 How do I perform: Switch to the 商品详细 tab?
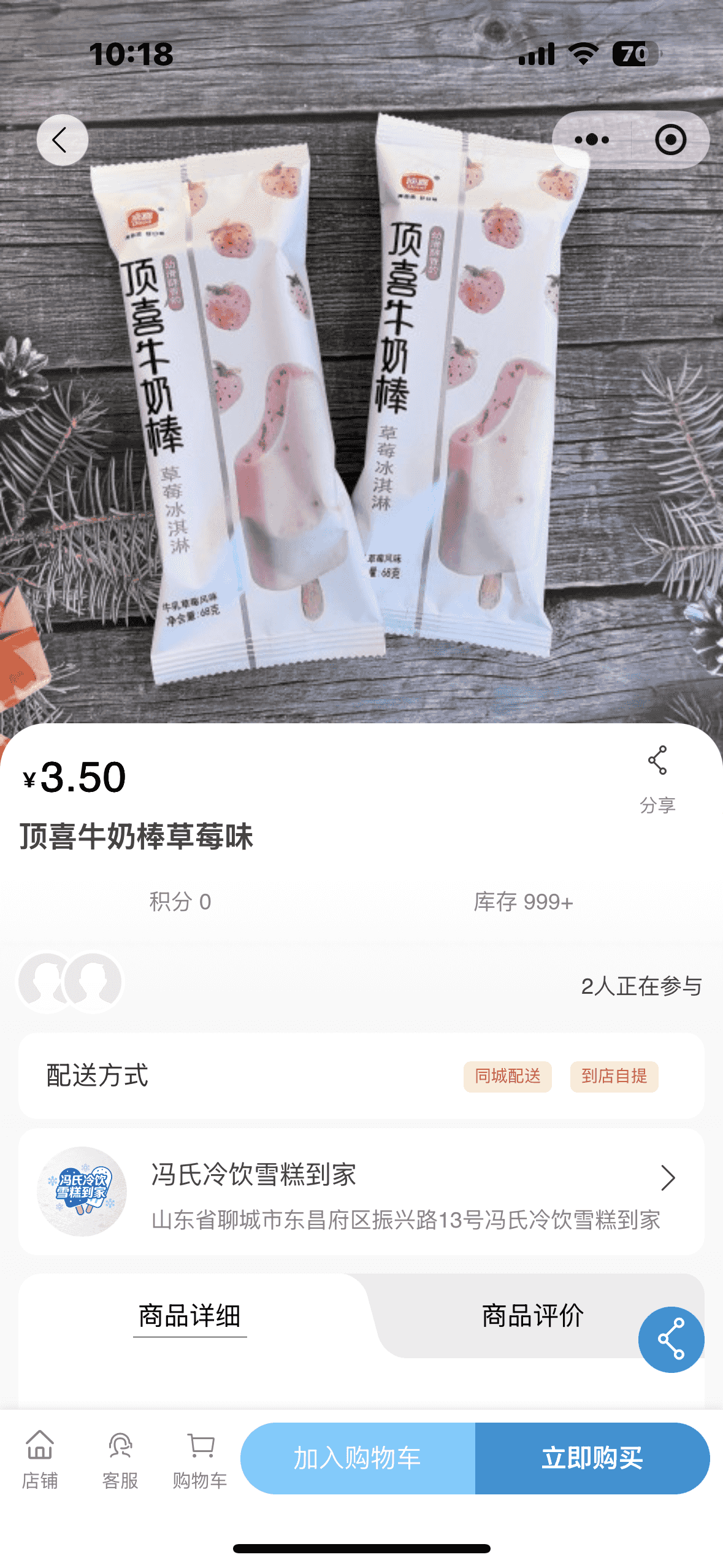coord(189,1316)
